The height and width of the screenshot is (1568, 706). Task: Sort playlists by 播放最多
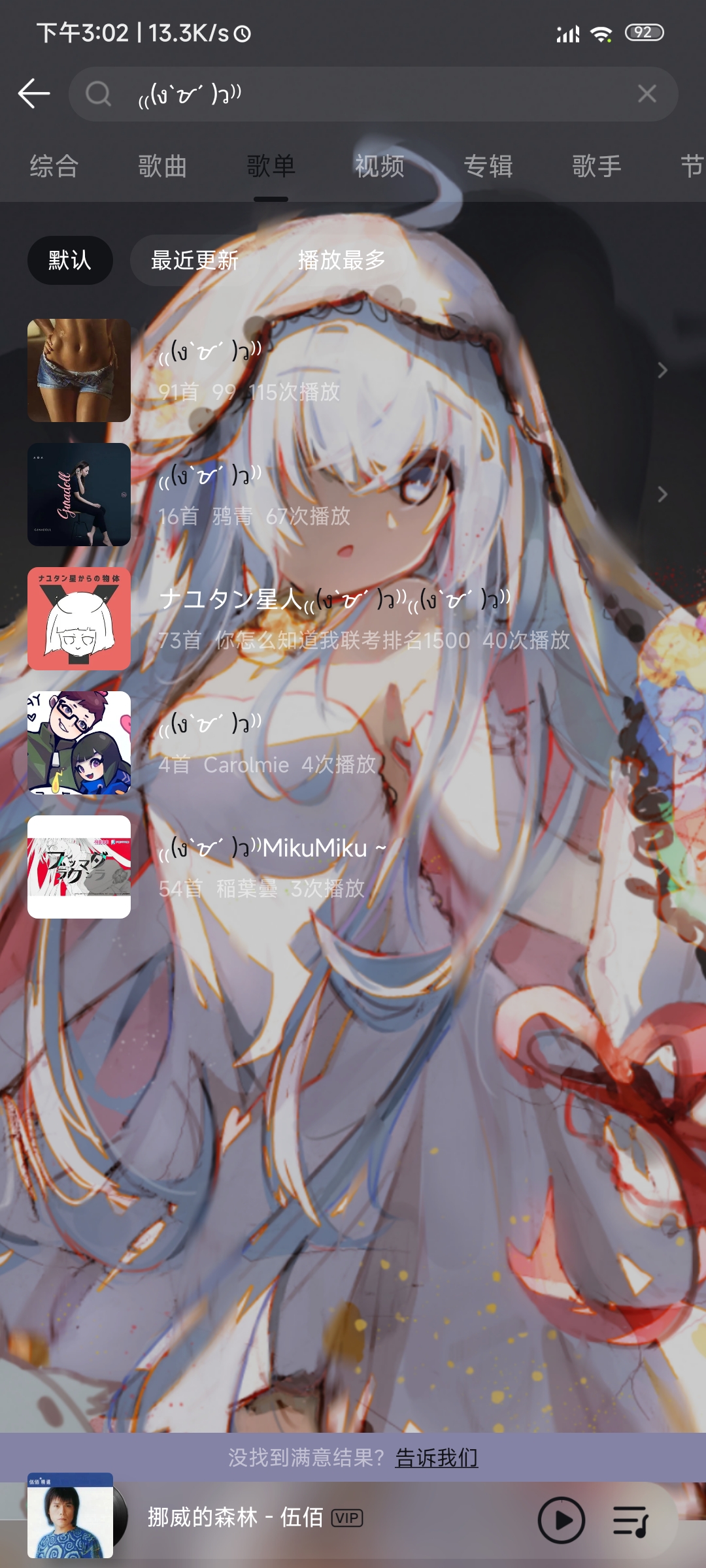(x=341, y=260)
